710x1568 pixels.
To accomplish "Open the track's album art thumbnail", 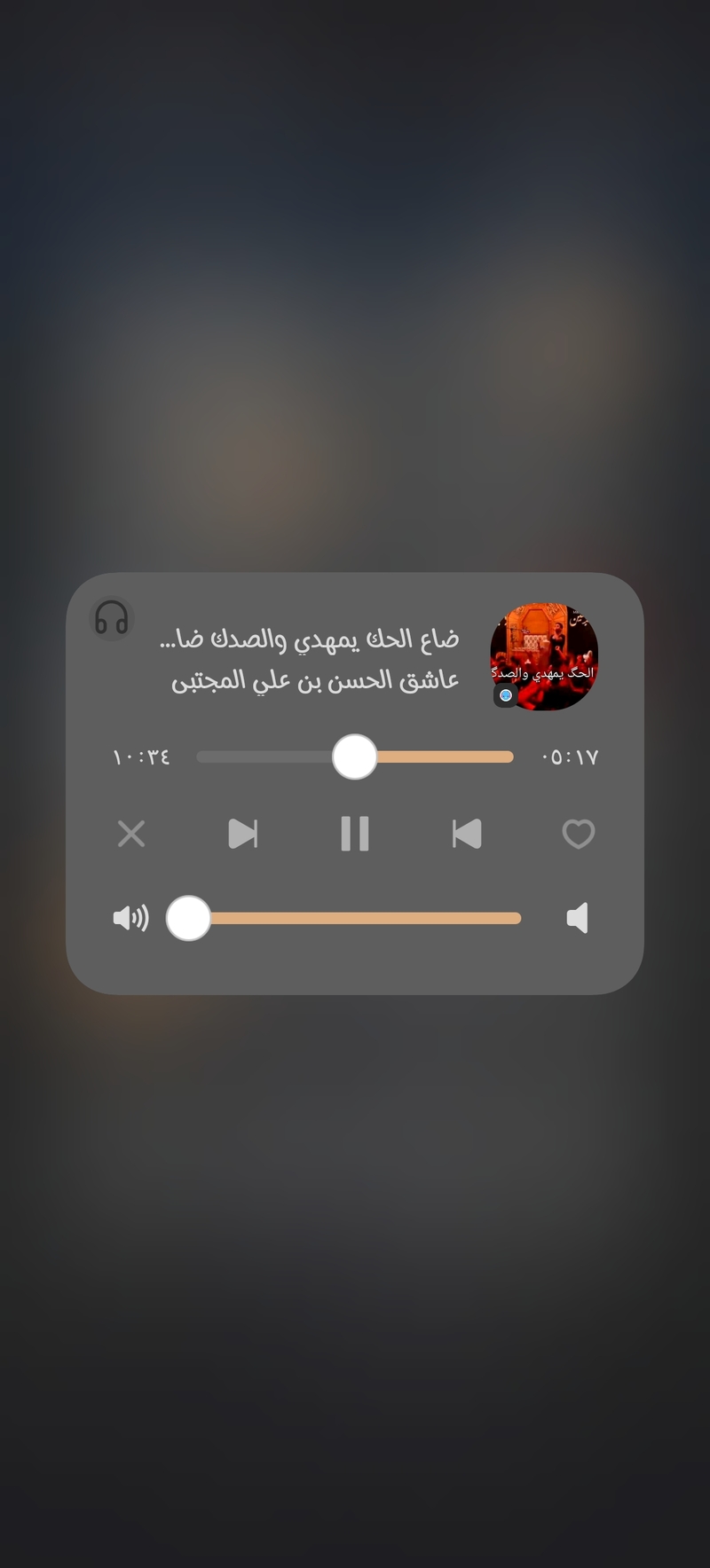I will [x=544, y=657].
